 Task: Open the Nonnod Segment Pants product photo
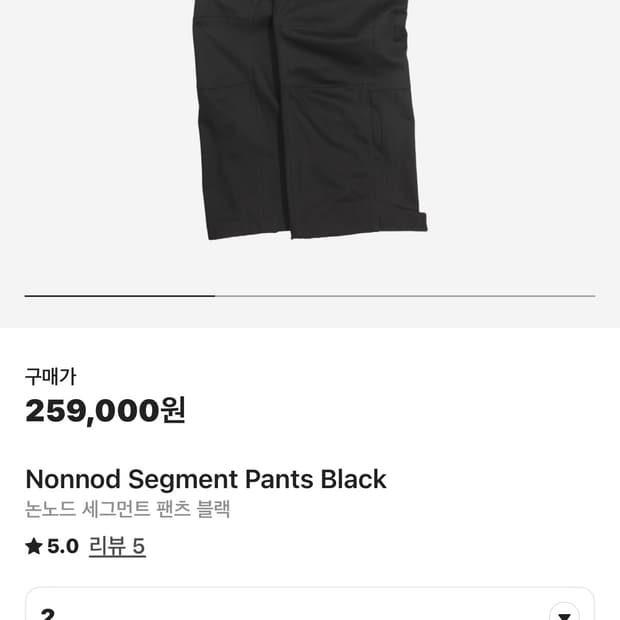click(310, 130)
